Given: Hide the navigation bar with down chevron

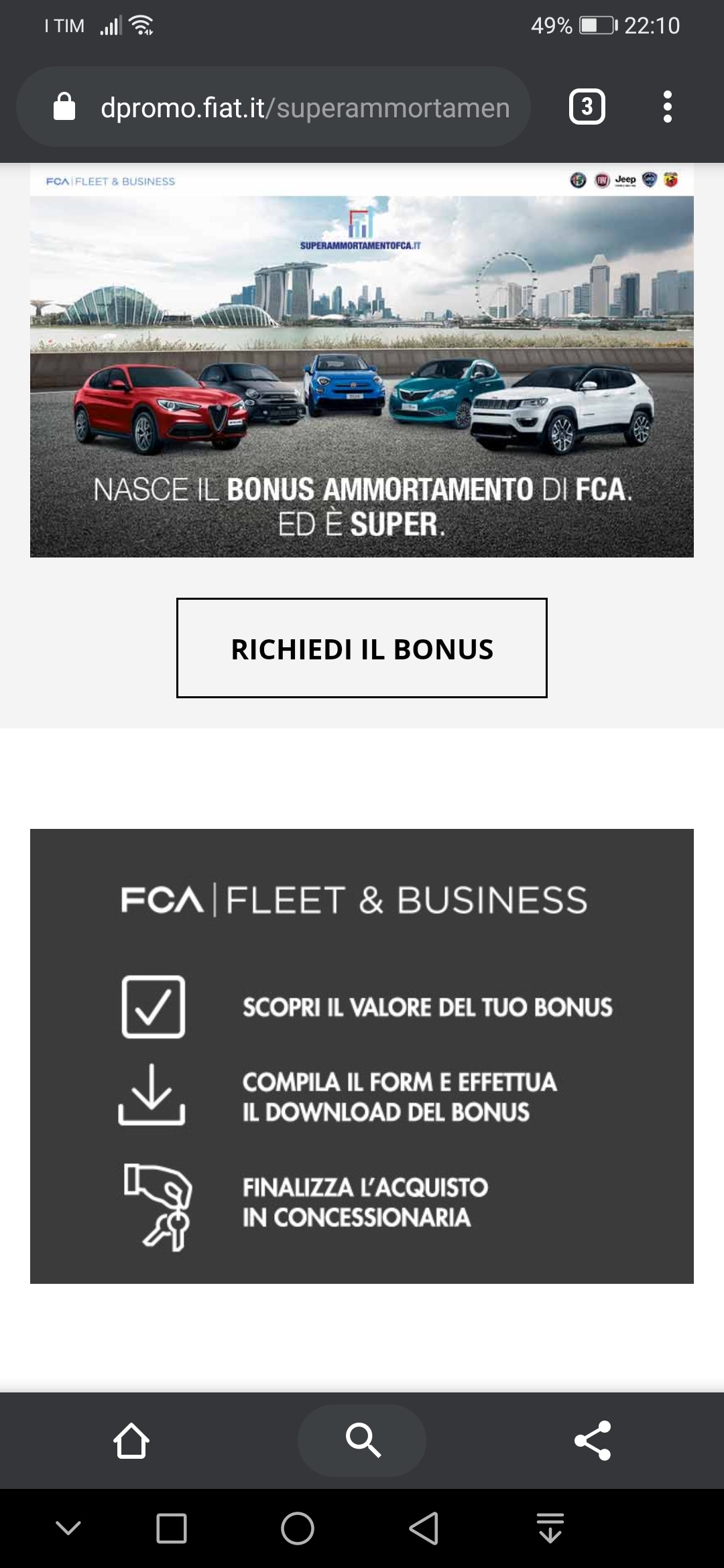Looking at the screenshot, I should [68, 1528].
